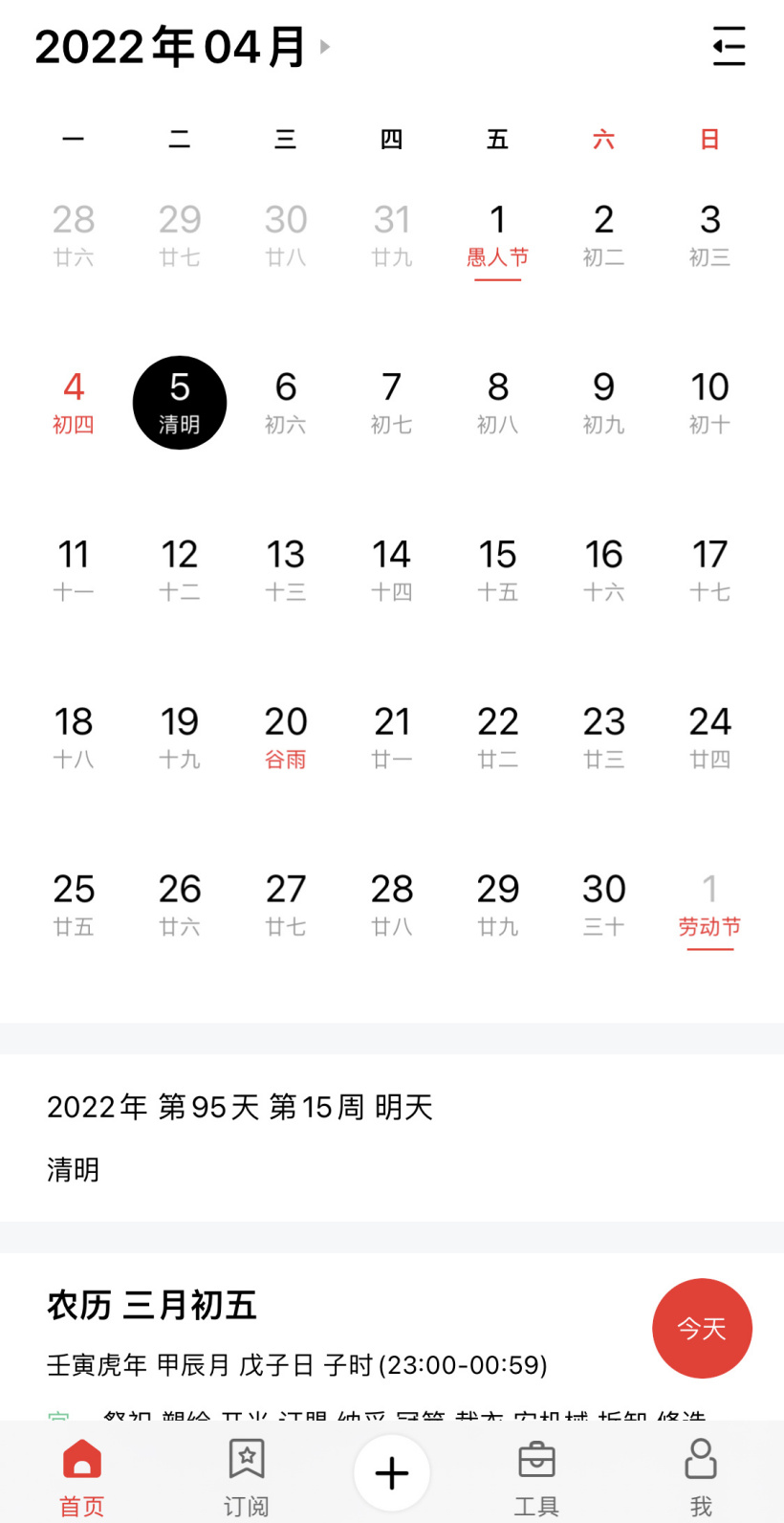This screenshot has width=784, height=1523.
Task: Open the 2022年04月 month picker
Action: click(183, 47)
